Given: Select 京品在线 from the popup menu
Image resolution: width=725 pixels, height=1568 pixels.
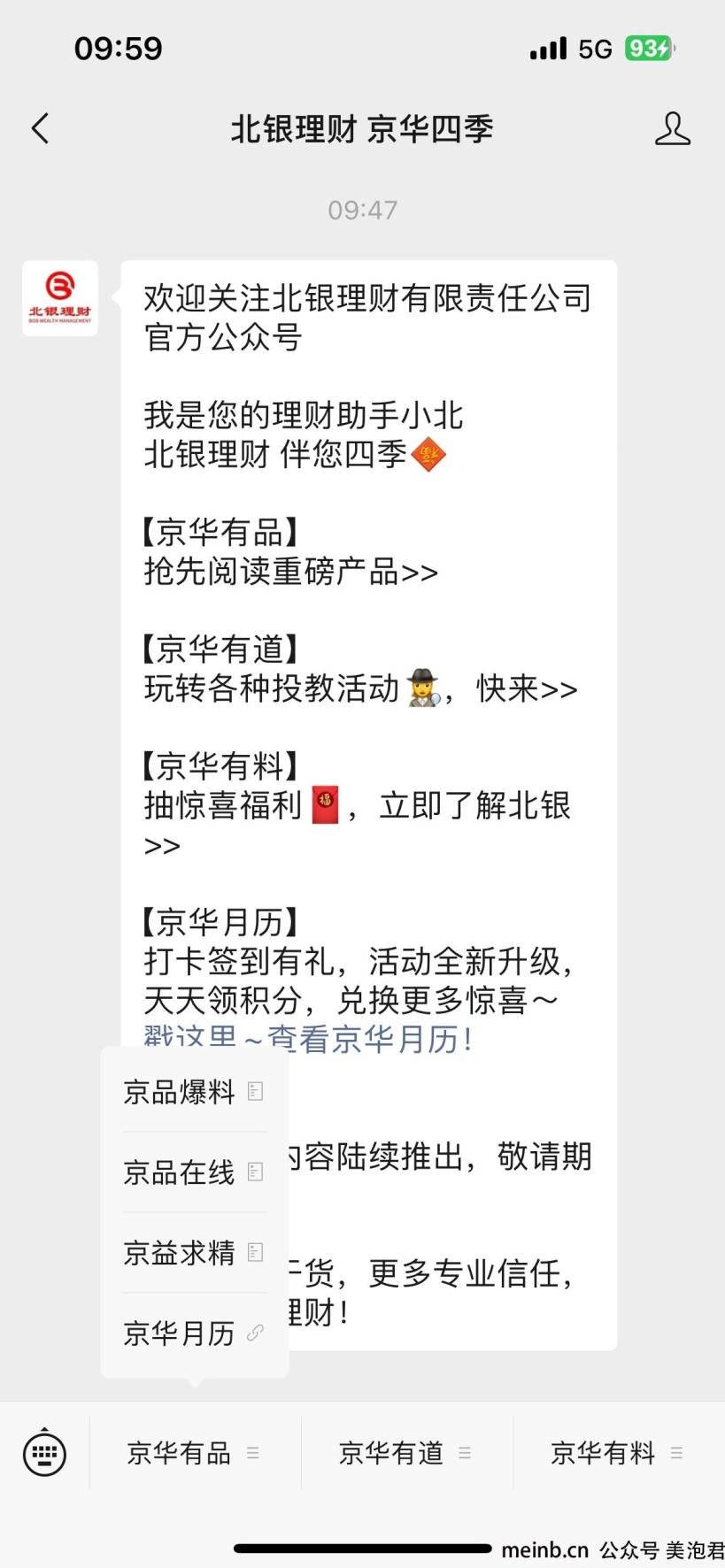Looking at the screenshot, I should 195,1172.
